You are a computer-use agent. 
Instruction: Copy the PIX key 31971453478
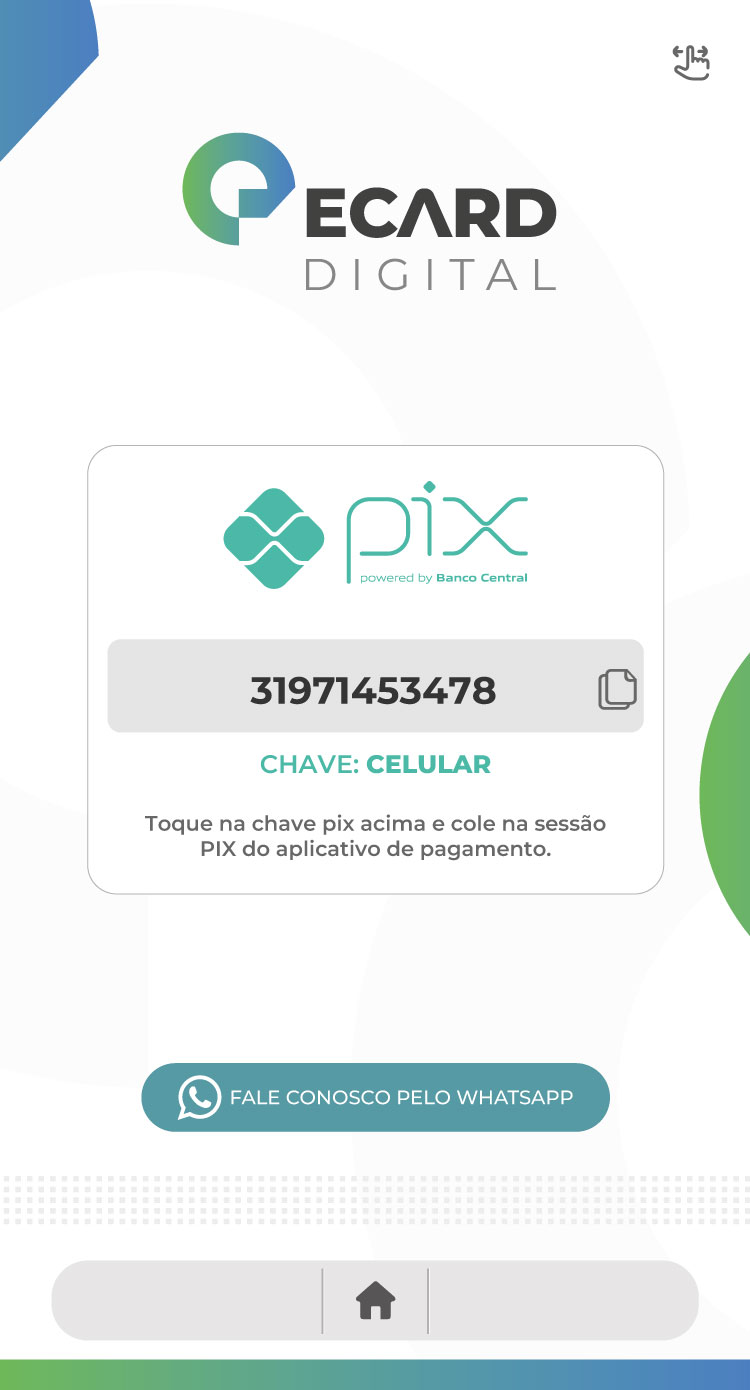(617, 690)
